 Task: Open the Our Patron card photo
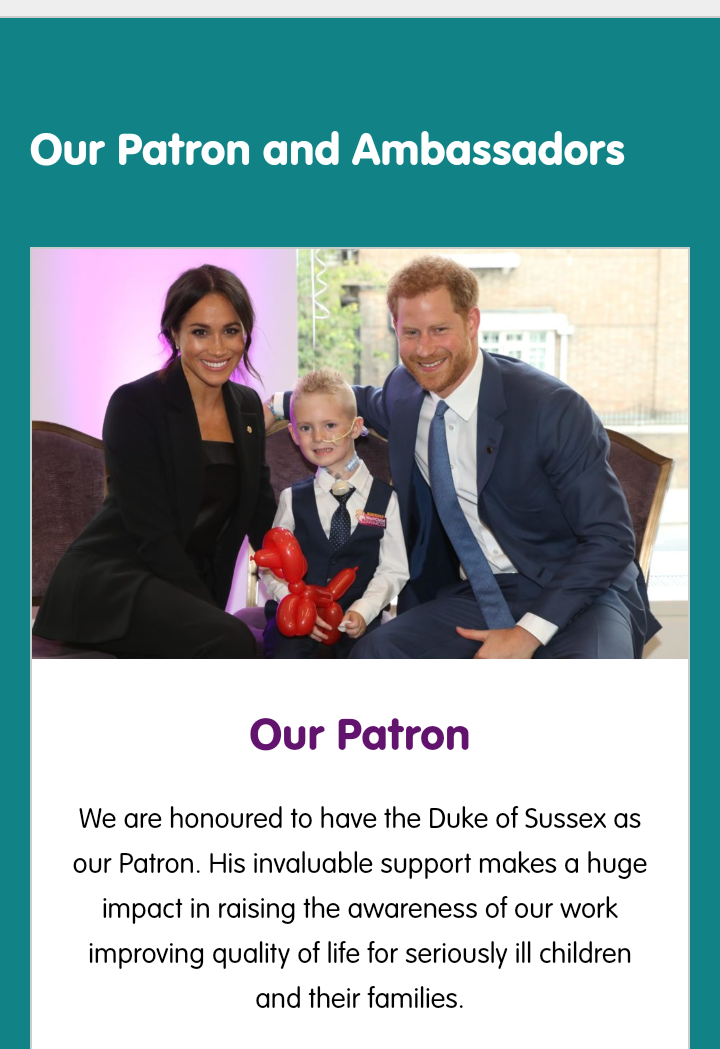360,453
